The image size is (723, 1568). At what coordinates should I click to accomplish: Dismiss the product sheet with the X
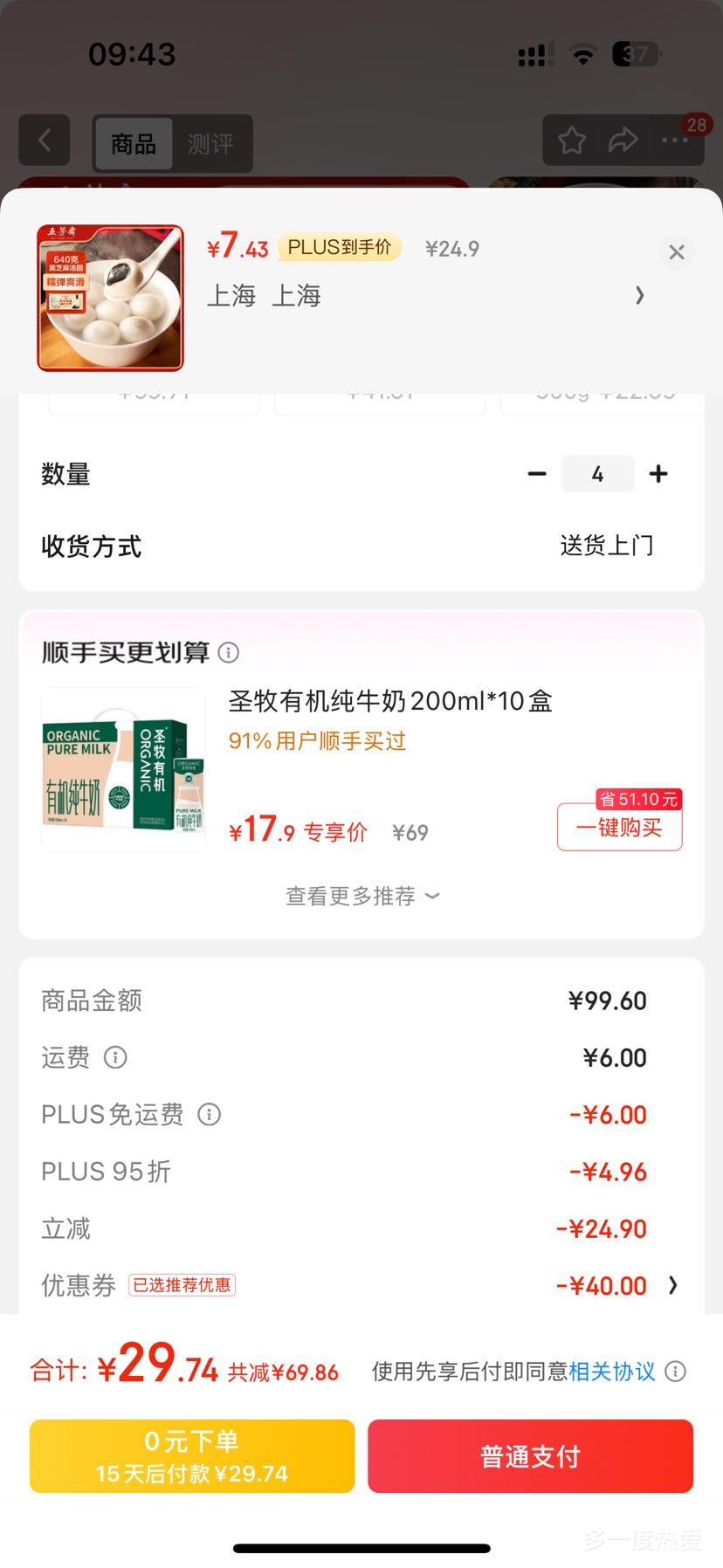pyautogui.click(x=677, y=251)
